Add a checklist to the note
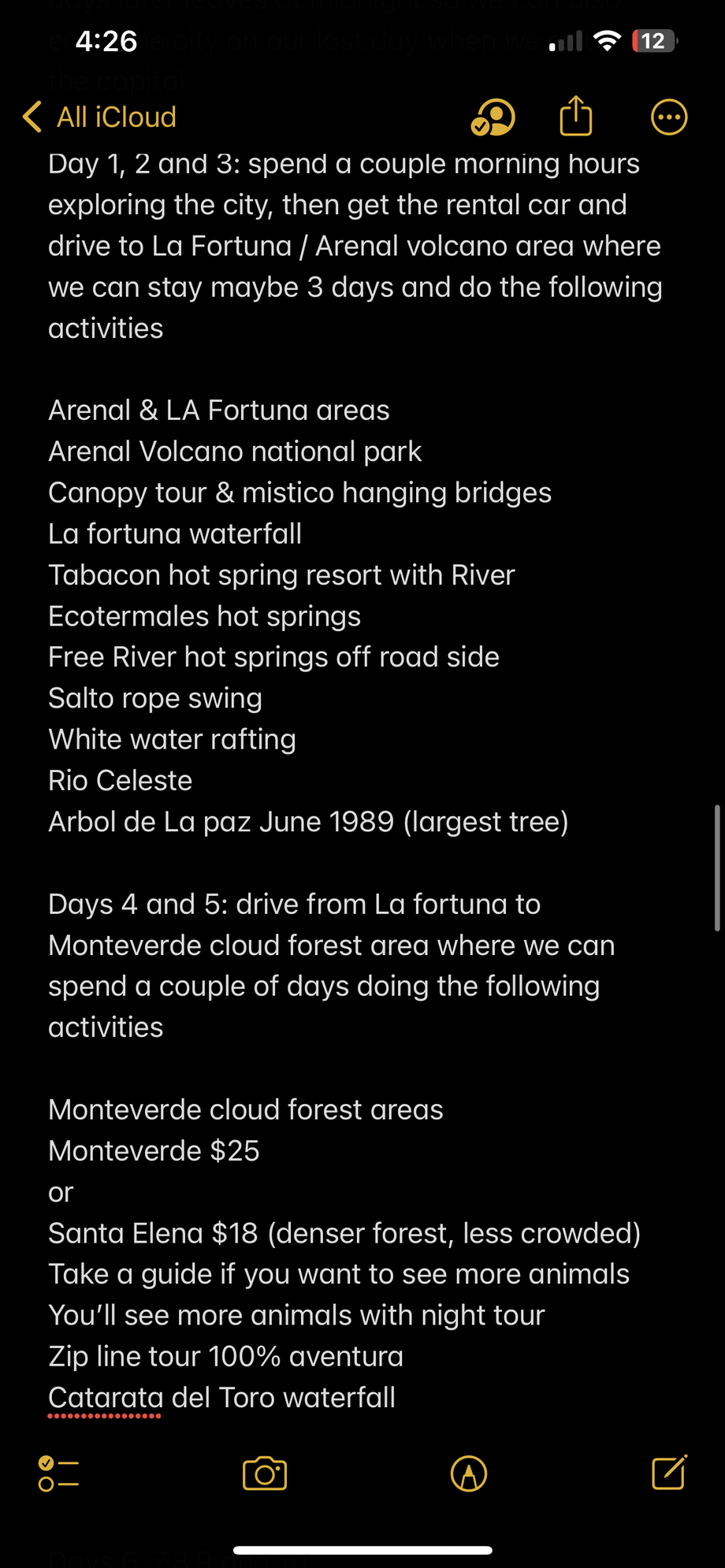Viewport: 725px width, 1568px height. (x=58, y=1473)
